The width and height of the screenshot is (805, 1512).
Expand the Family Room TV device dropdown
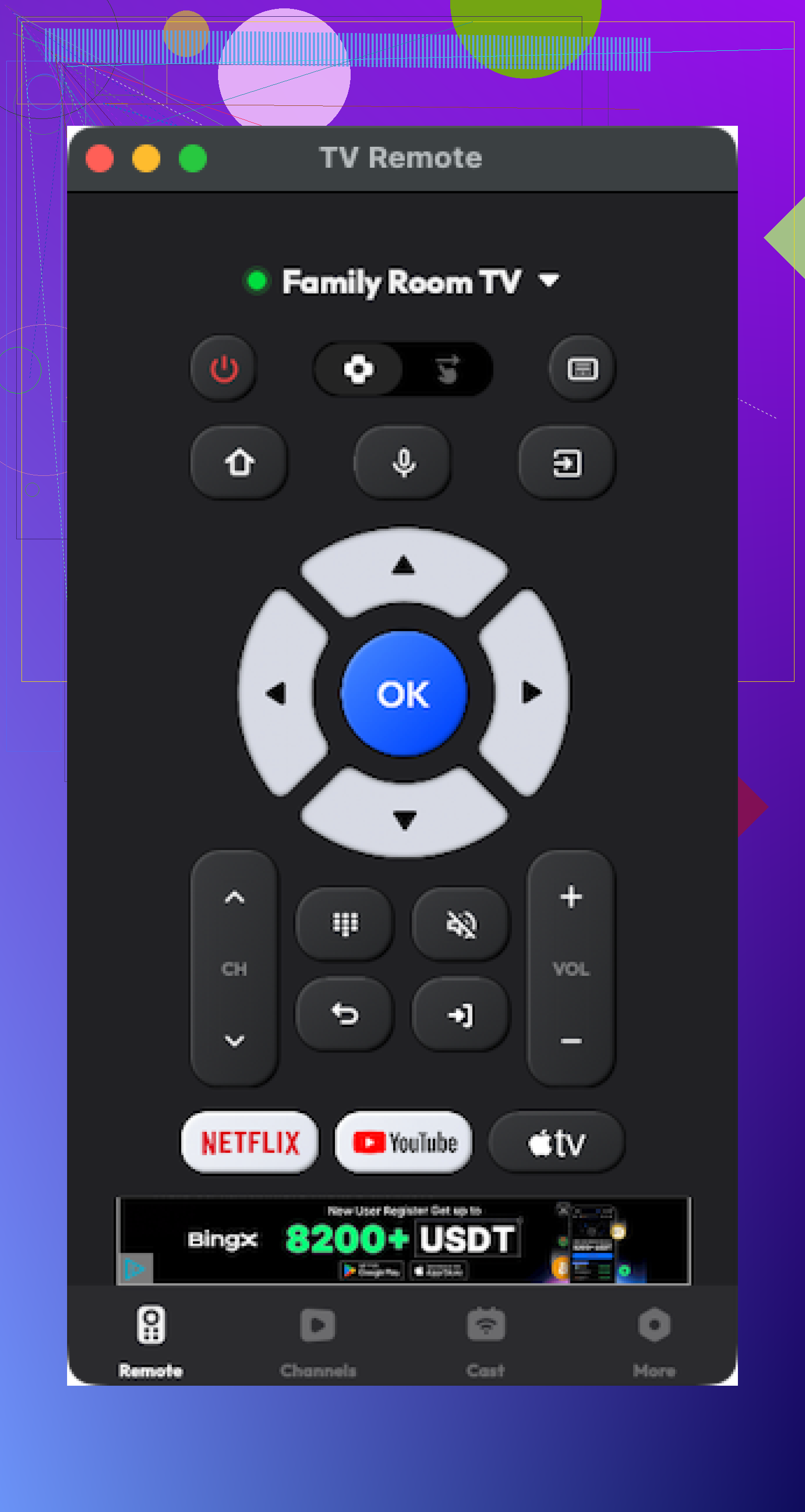click(549, 280)
